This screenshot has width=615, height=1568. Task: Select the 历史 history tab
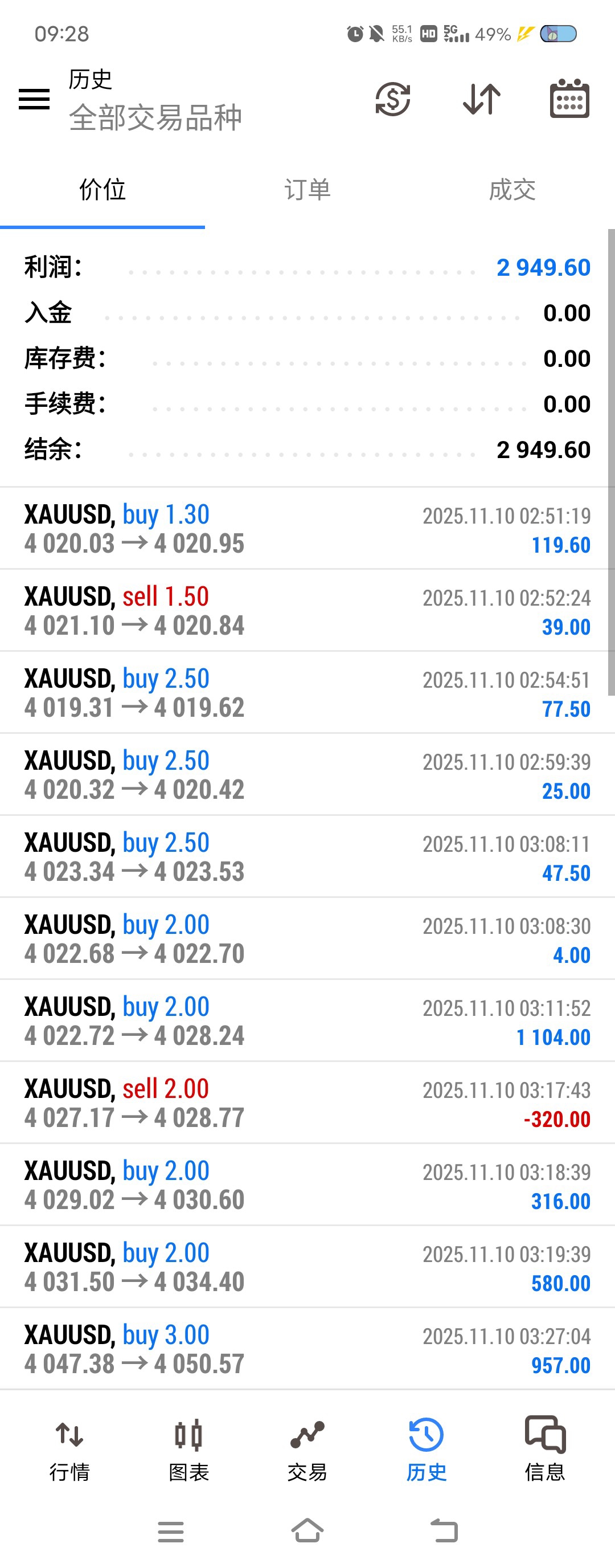pos(427,1450)
